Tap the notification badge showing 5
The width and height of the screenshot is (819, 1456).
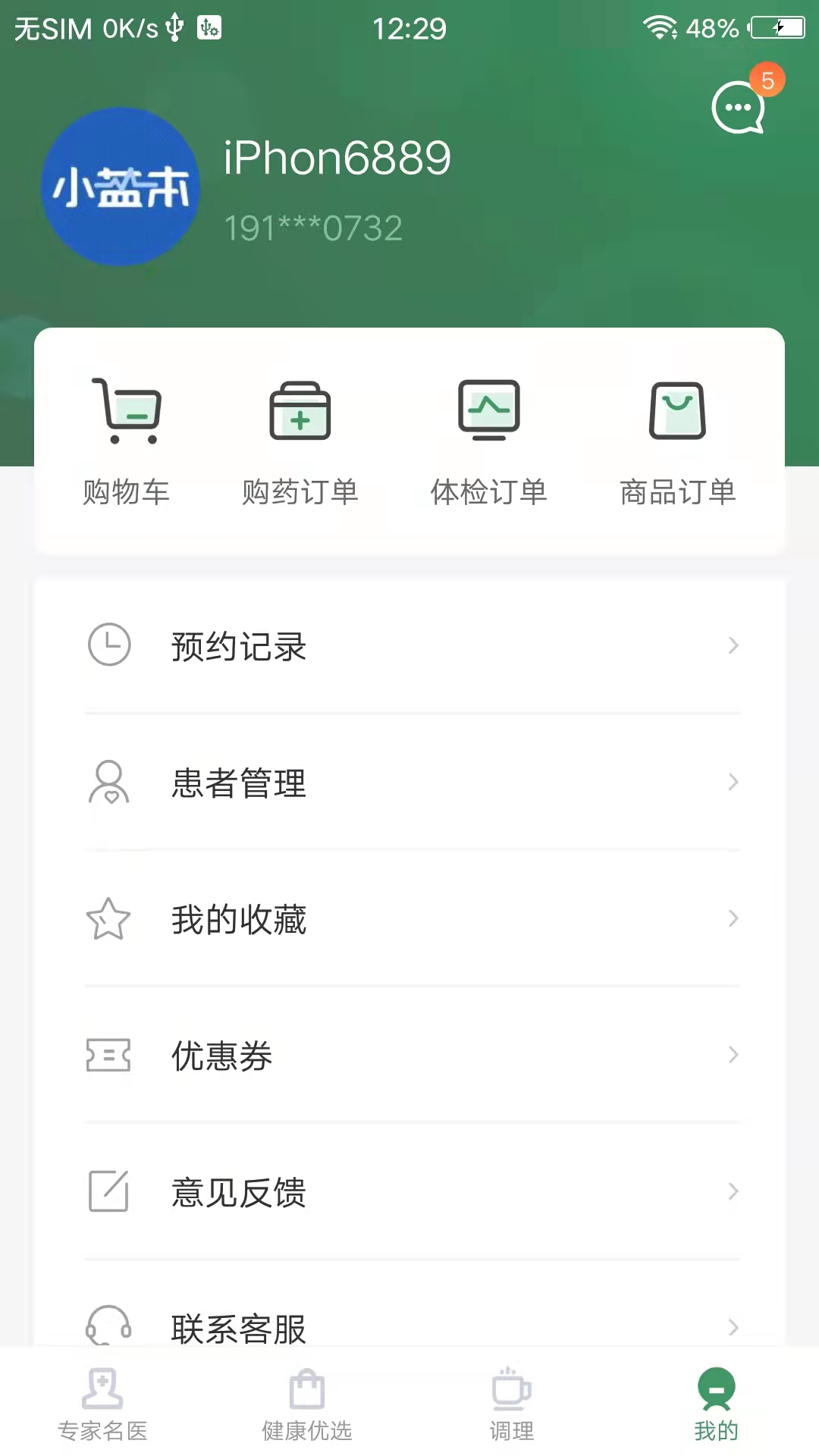pyautogui.click(x=767, y=81)
